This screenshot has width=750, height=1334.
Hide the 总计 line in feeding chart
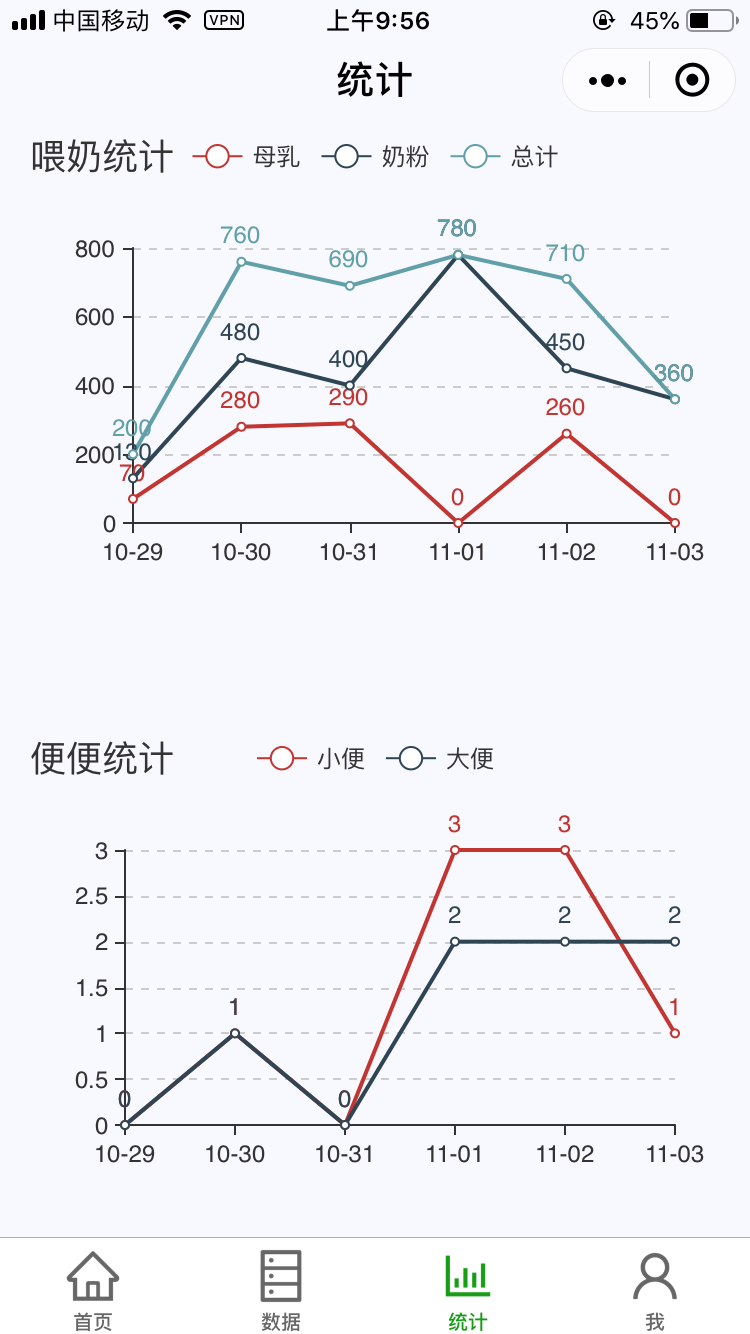(504, 157)
